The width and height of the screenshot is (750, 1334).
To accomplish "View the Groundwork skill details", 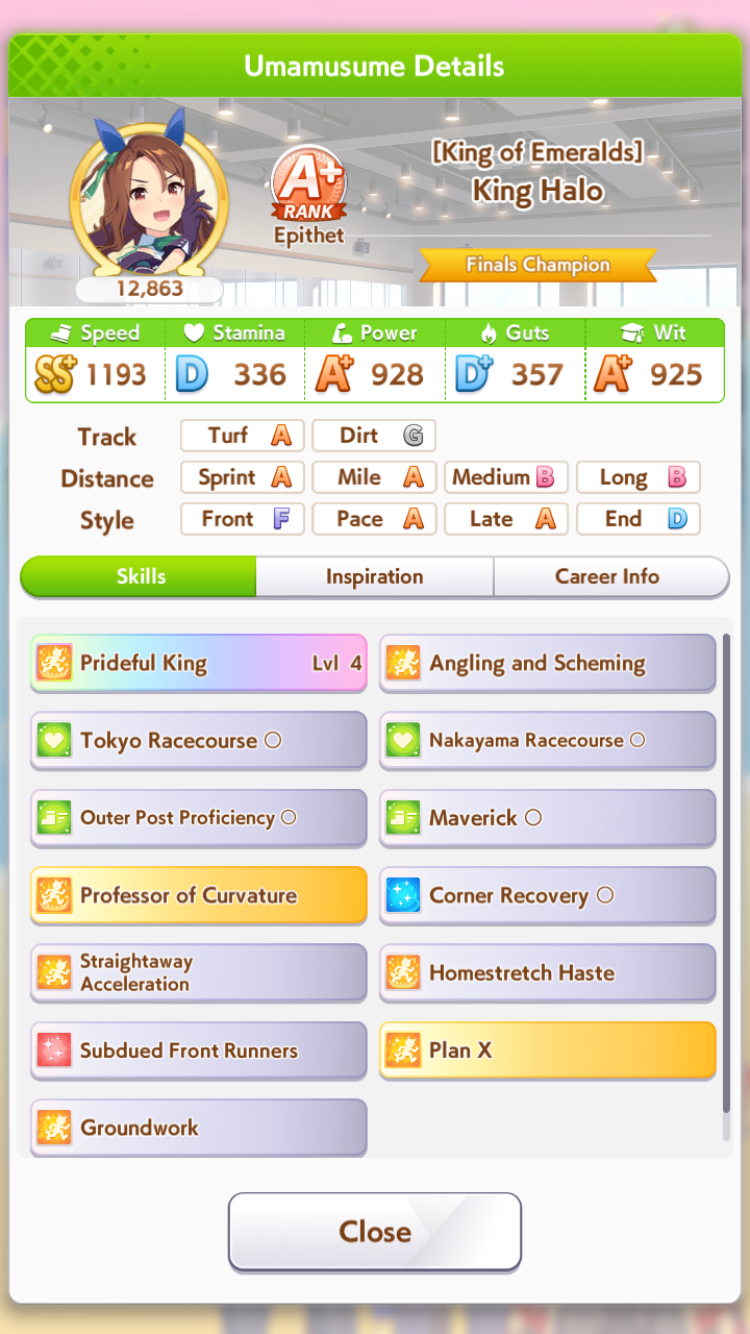I will click(x=198, y=1127).
